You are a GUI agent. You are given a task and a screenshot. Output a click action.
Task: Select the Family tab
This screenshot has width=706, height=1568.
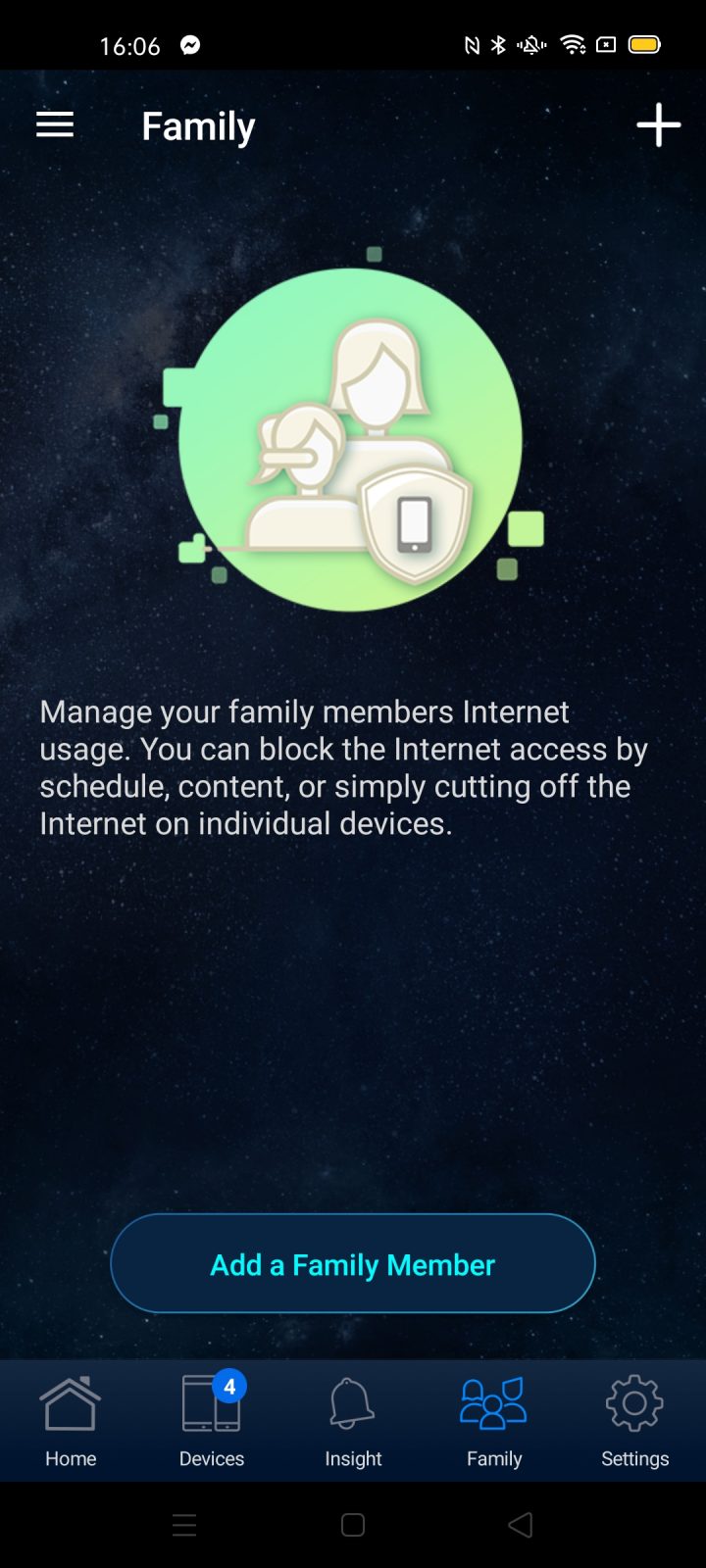(x=494, y=1420)
